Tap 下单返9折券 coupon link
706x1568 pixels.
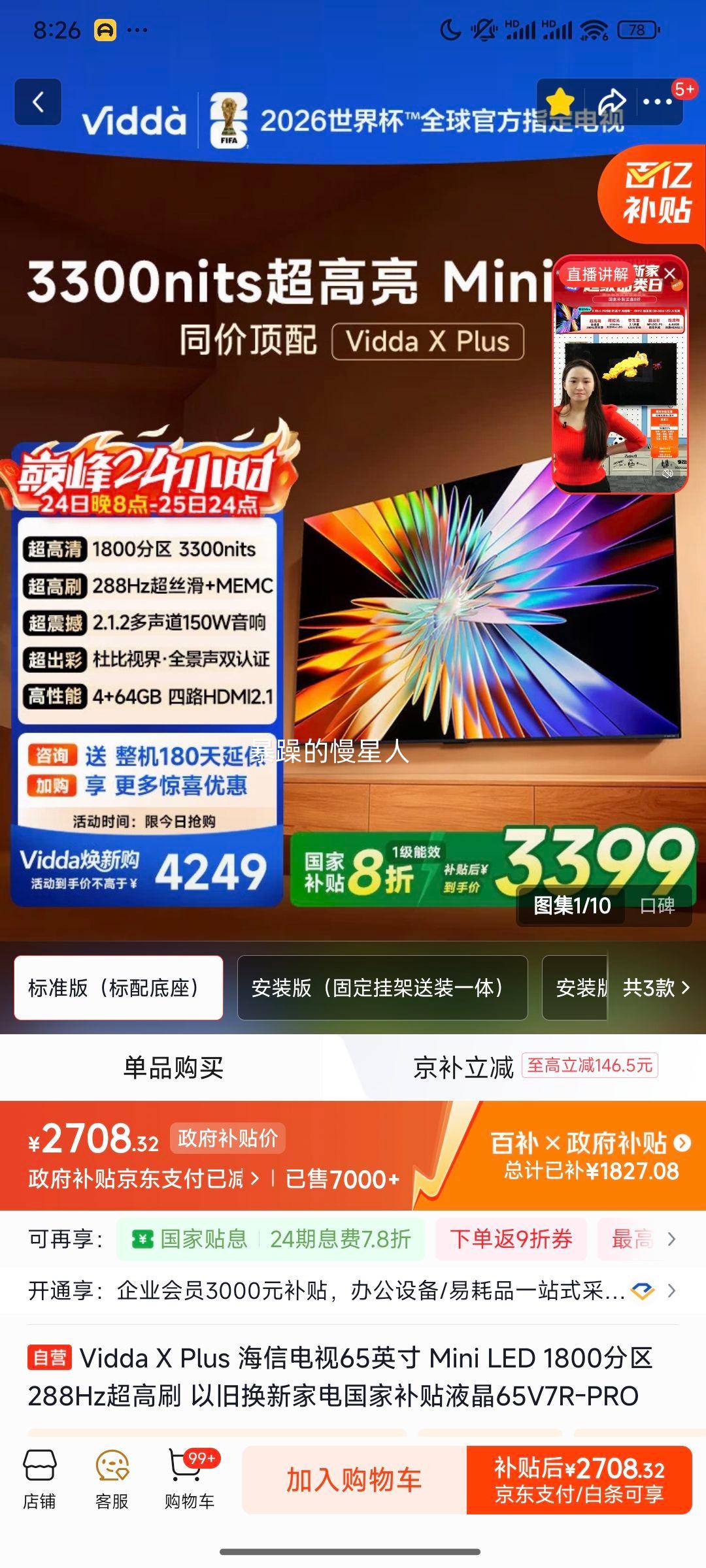click(x=511, y=1240)
